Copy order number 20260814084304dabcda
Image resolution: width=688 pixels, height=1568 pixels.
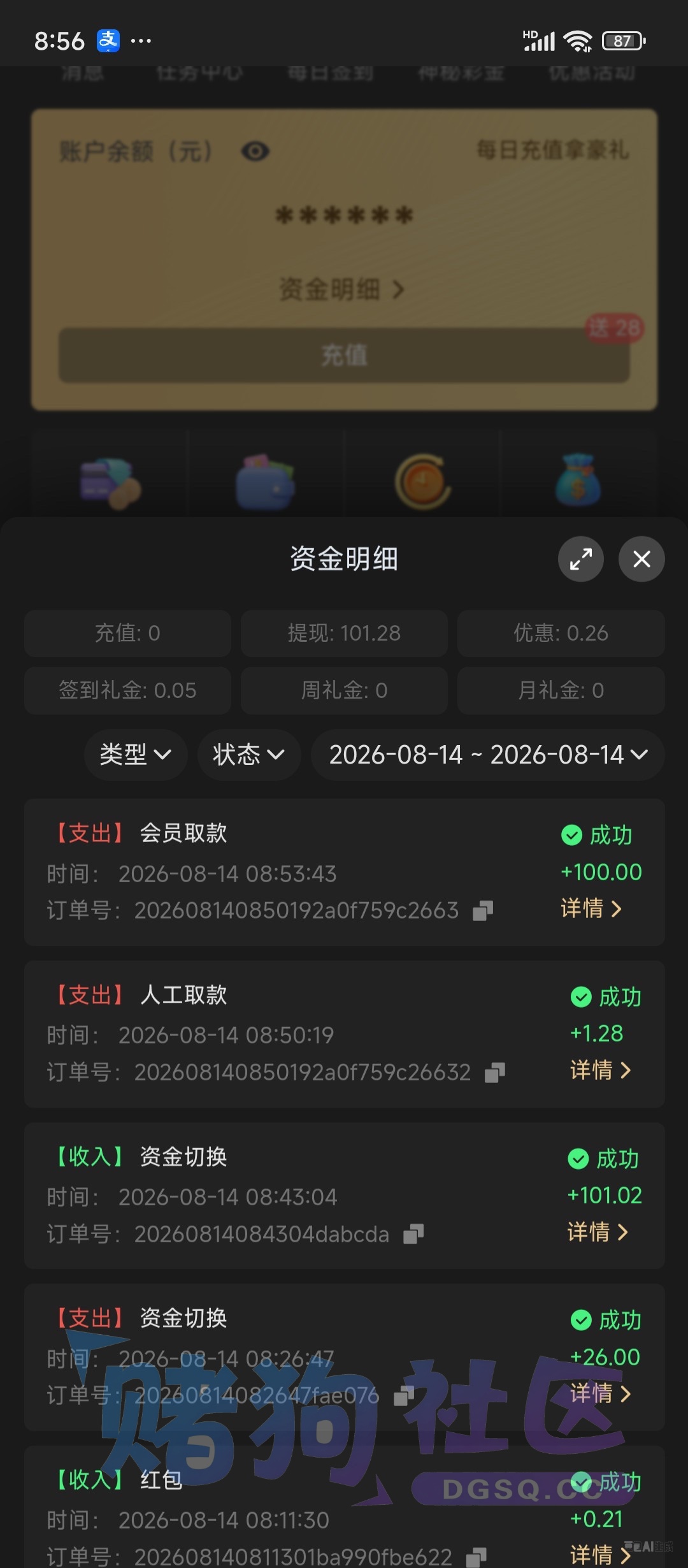(x=413, y=1234)
